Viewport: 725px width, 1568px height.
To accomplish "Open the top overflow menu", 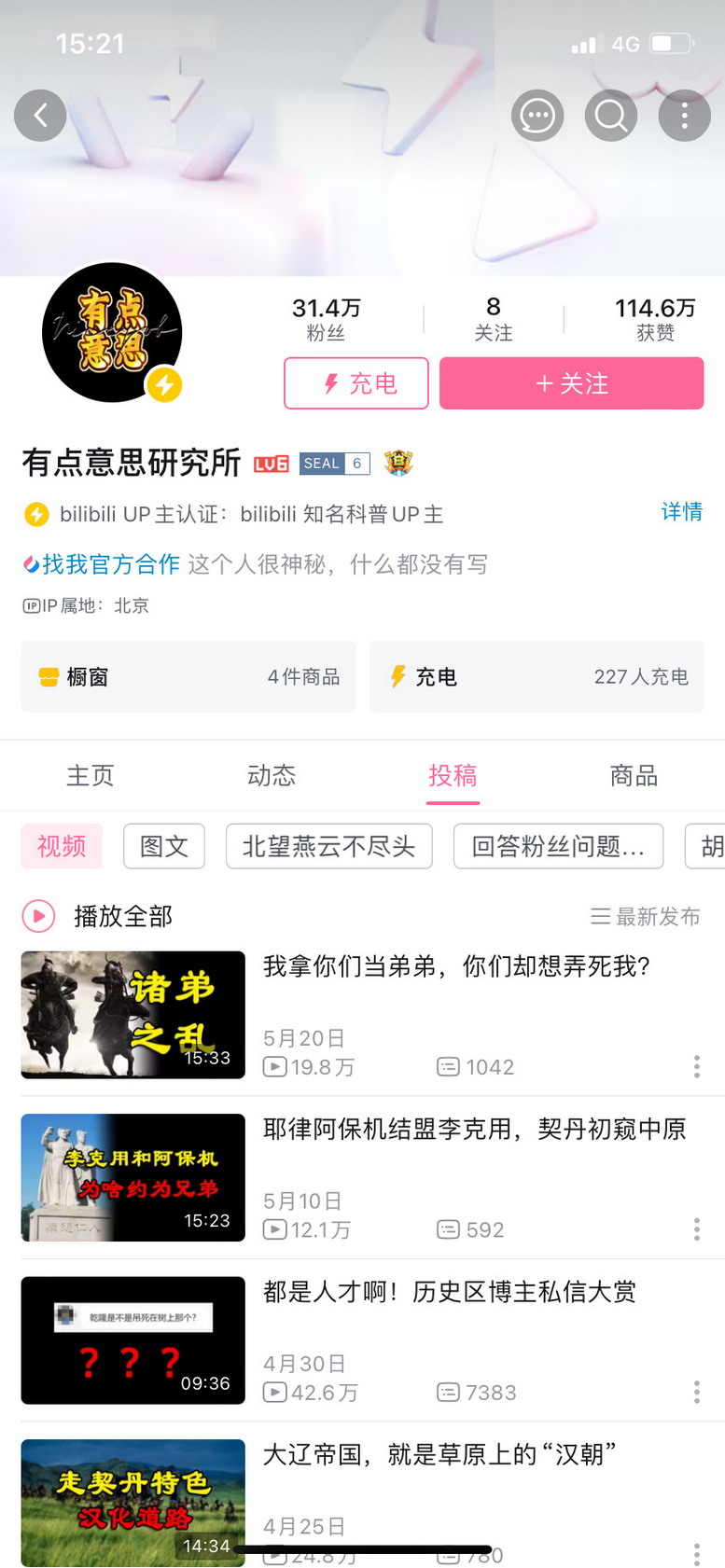I will 685,116.
